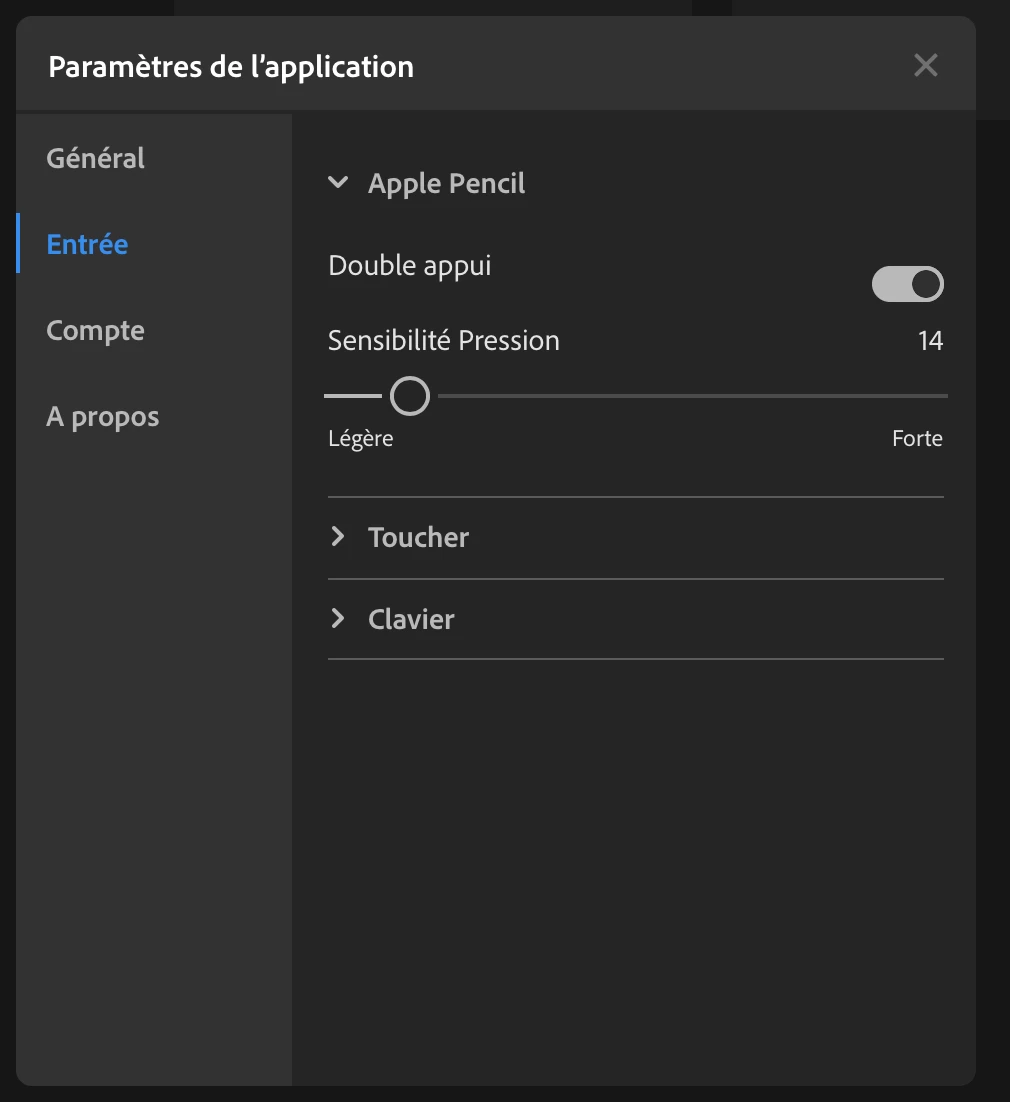The image size is (1010, 1102).
Task: Disable the Double appui toggle
Action: pos(907,284)
